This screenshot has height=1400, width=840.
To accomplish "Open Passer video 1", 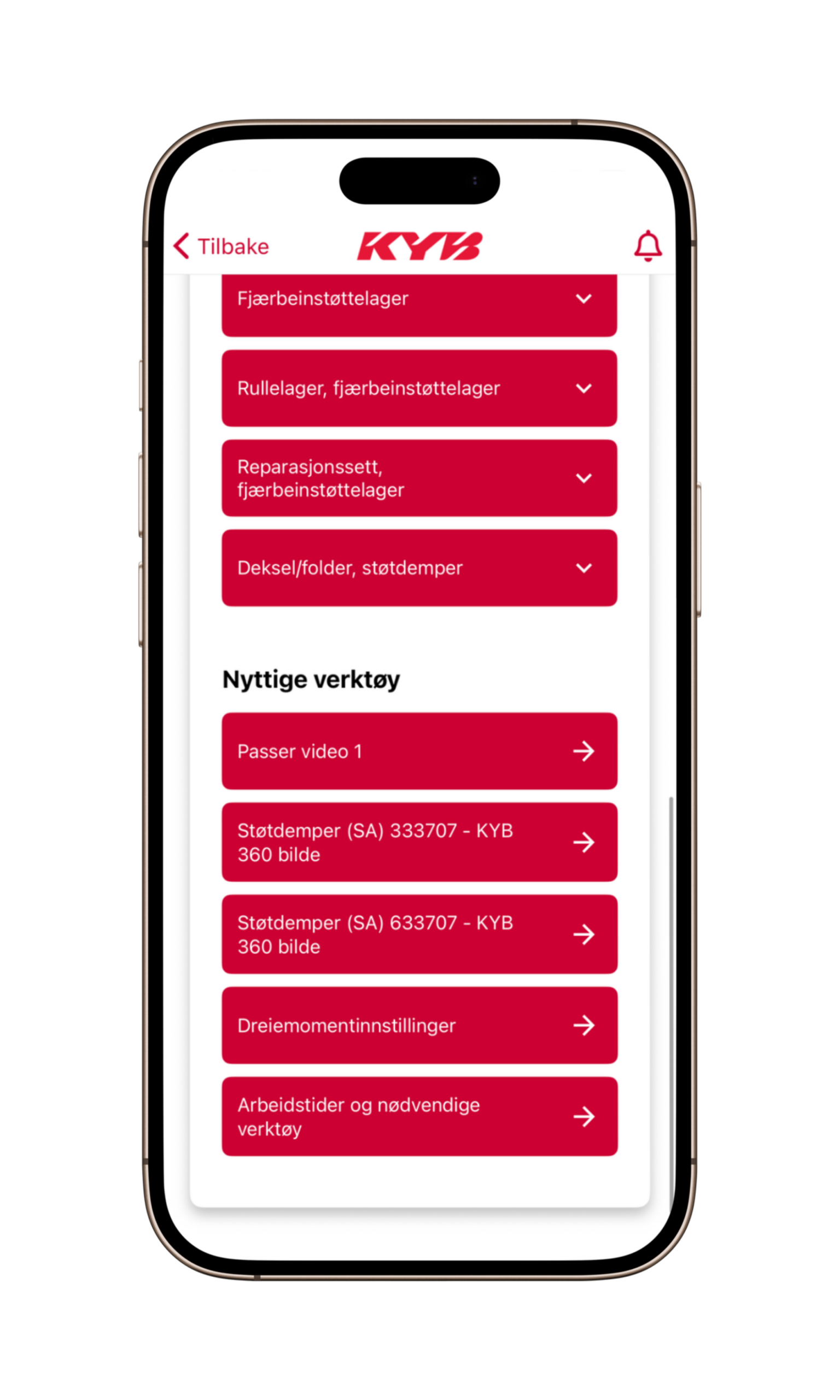I will (419, 751).
